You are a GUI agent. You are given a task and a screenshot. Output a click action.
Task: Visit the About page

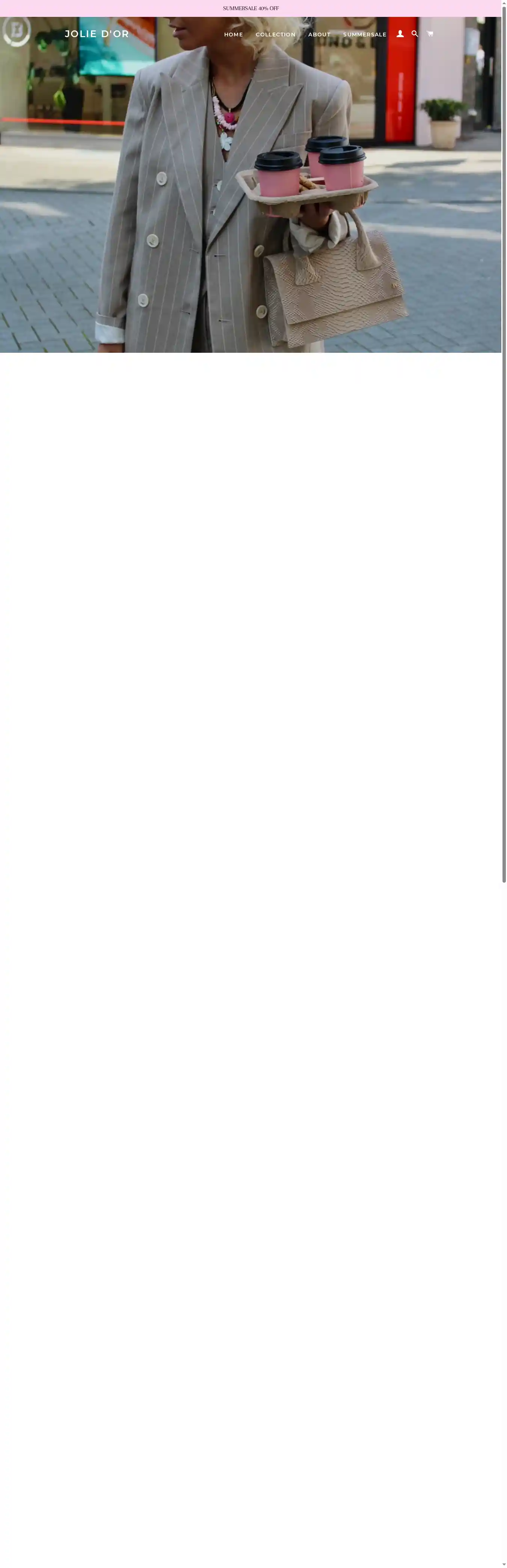click(319, 35)
